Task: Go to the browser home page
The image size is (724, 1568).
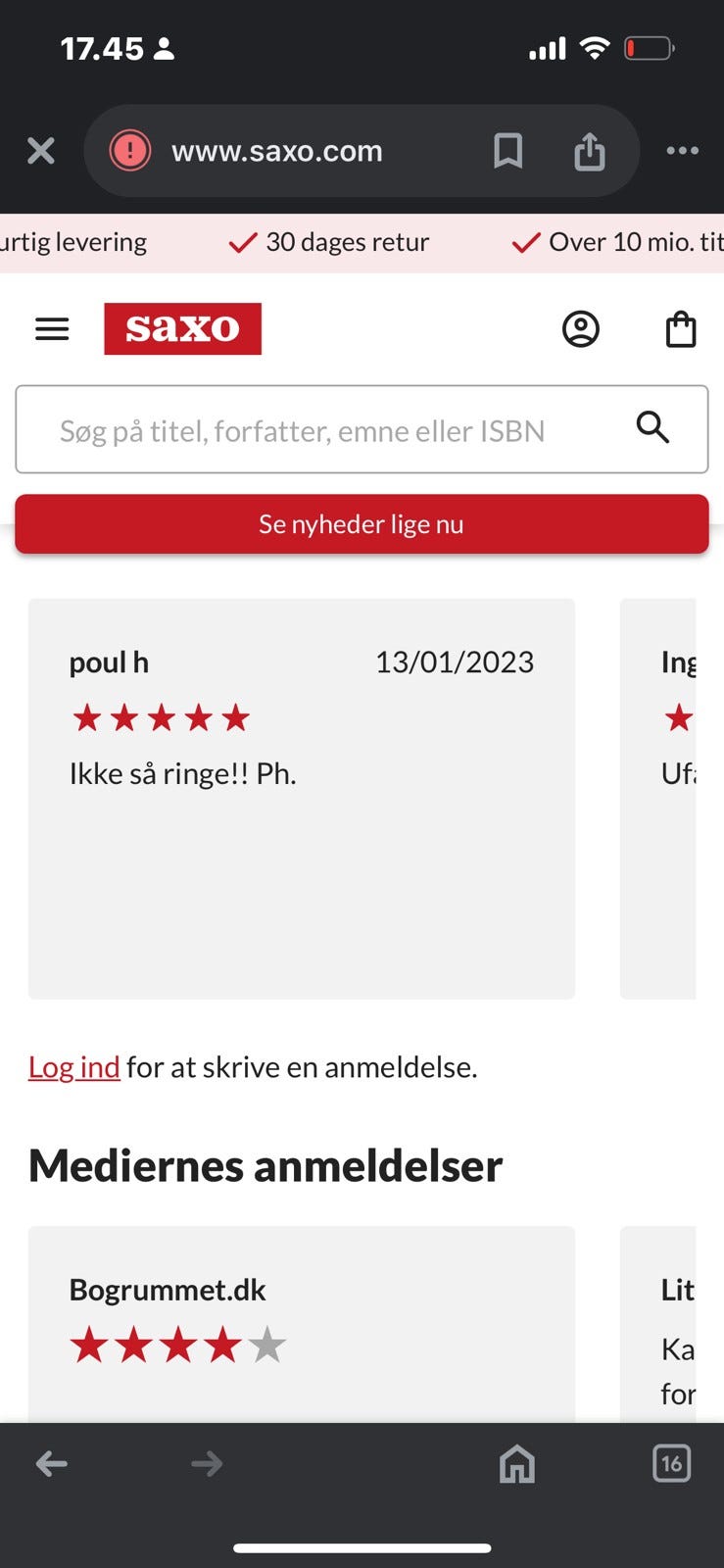Action: (517, 1464)
